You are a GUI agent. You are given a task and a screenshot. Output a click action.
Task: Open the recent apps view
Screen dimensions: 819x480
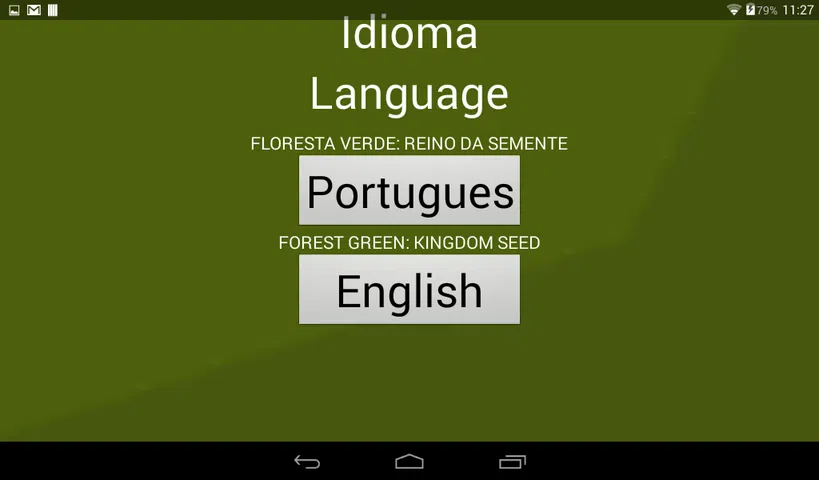[x=512, y=461]
